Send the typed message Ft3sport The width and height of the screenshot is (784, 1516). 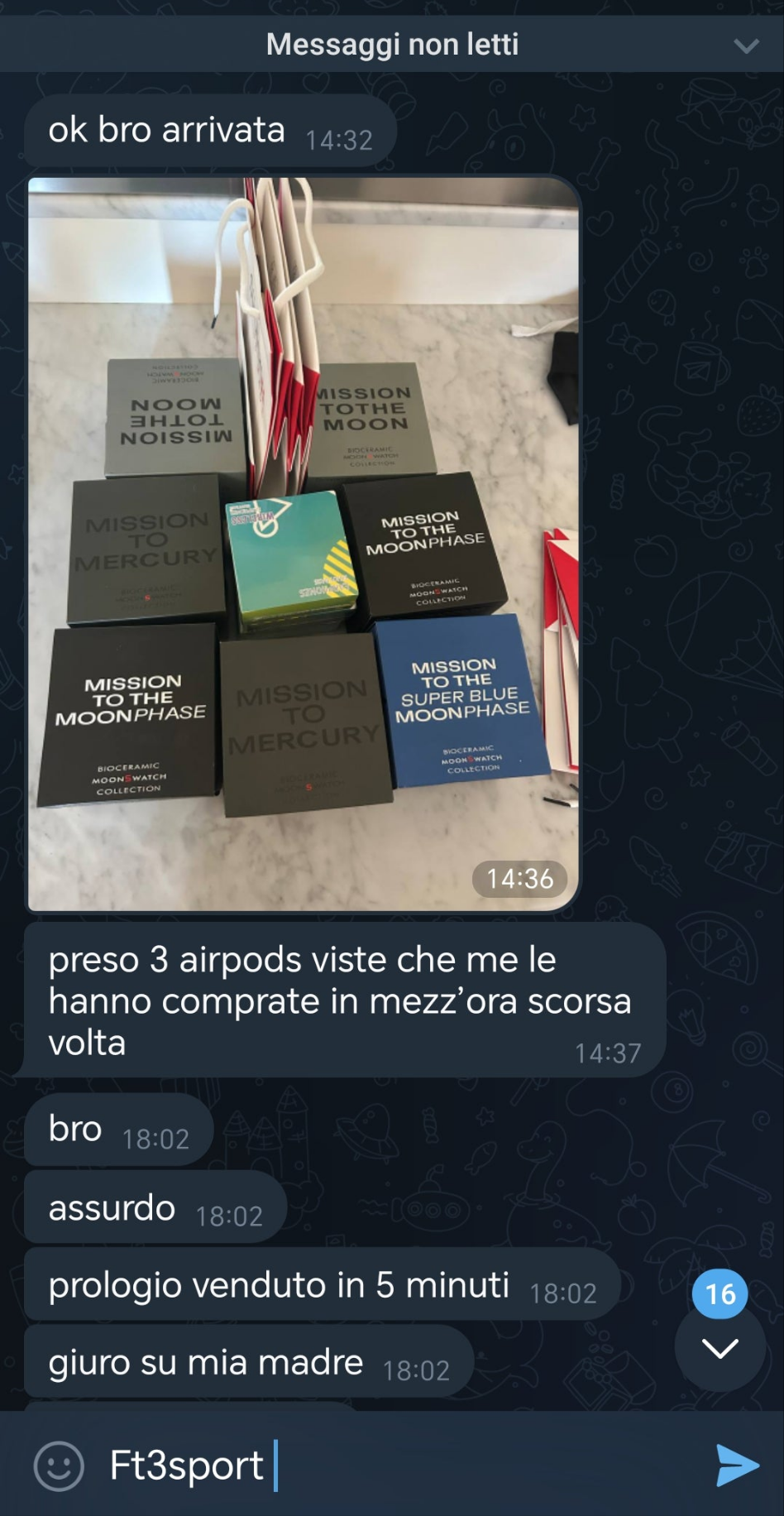point(737,1466)
